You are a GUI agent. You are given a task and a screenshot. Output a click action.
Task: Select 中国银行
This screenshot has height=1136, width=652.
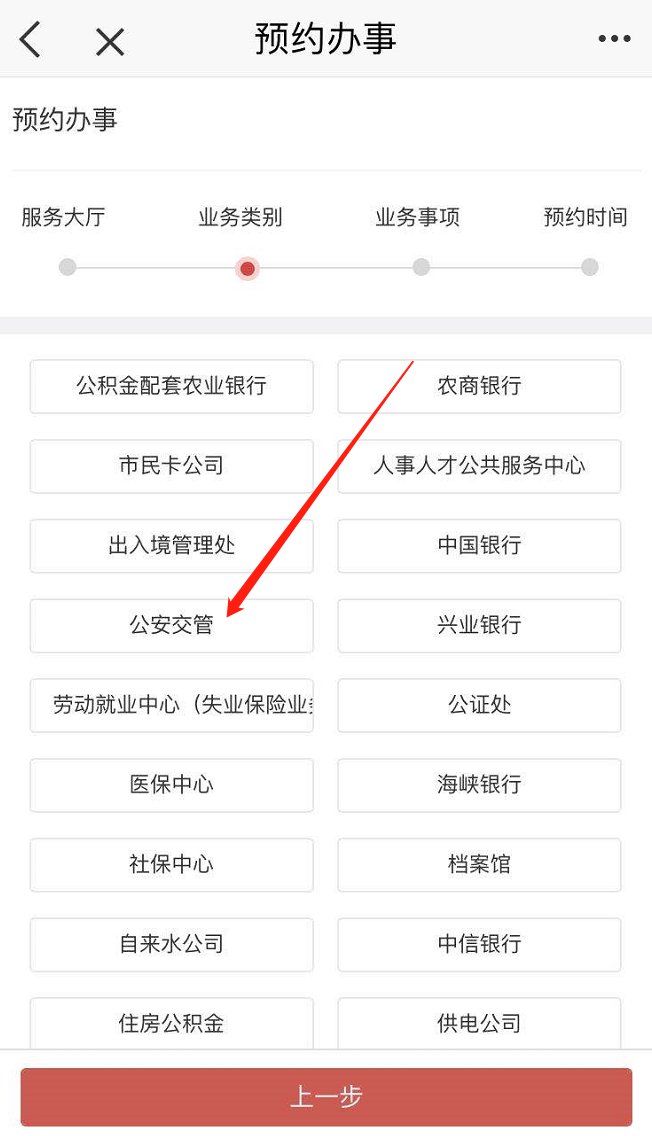coord(479,546)
